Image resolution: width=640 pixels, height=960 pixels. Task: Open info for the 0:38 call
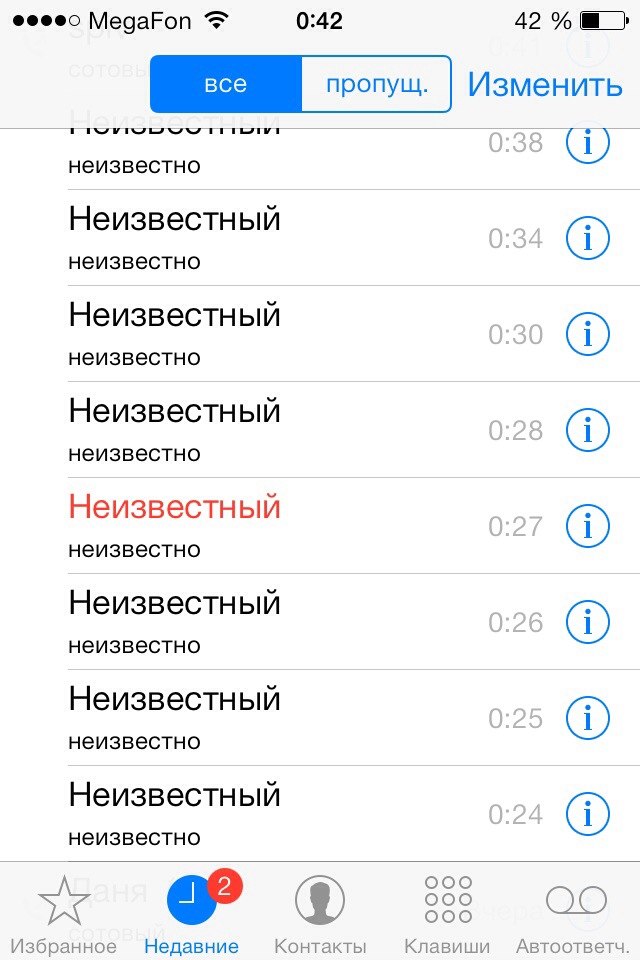tap(587, 144)
